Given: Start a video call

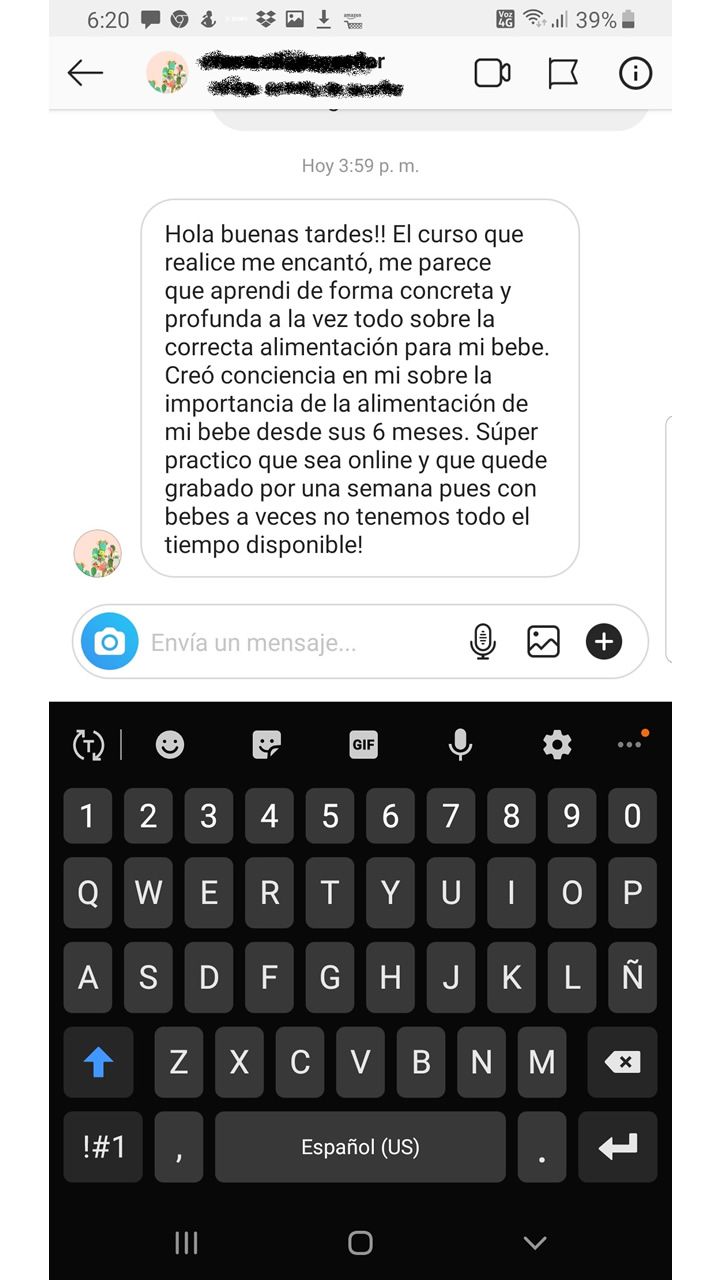Looking at the screenshot, I should [492, 73].
